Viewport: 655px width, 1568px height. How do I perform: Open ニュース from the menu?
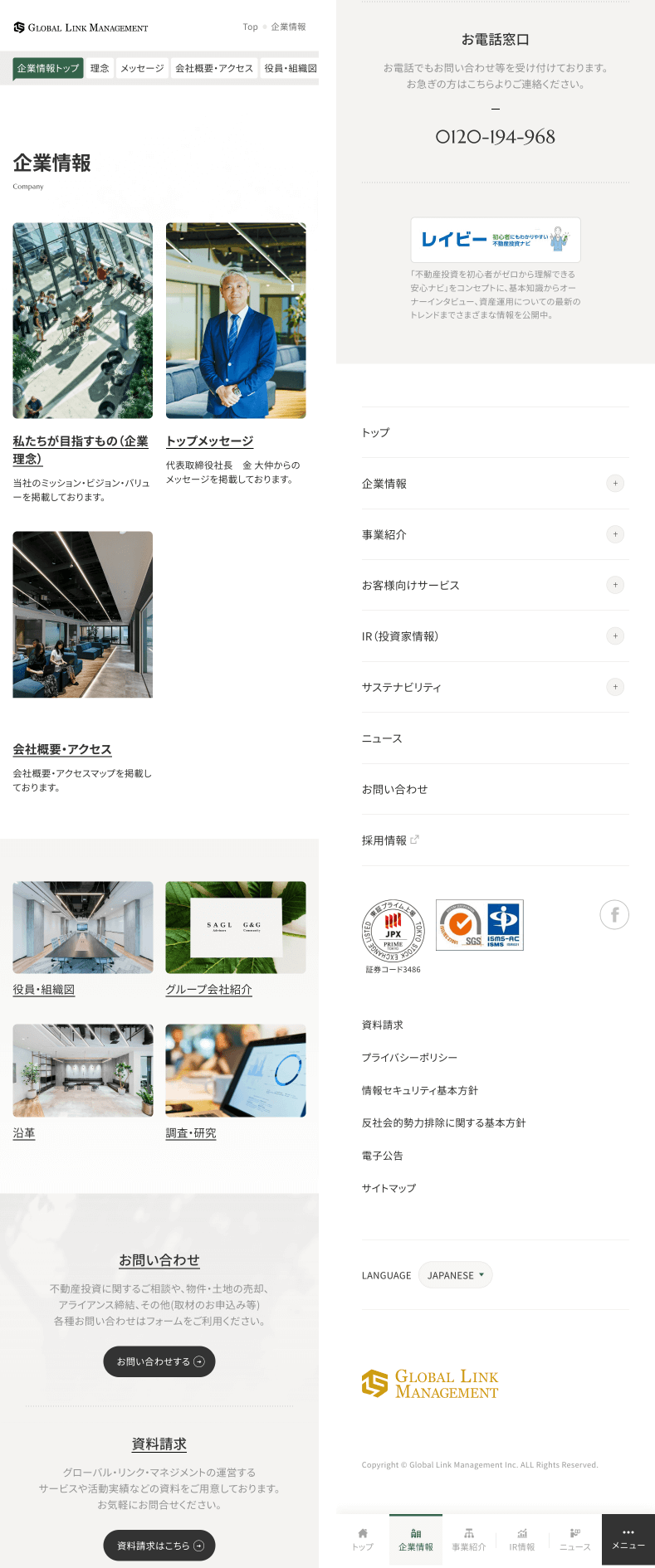382,738
